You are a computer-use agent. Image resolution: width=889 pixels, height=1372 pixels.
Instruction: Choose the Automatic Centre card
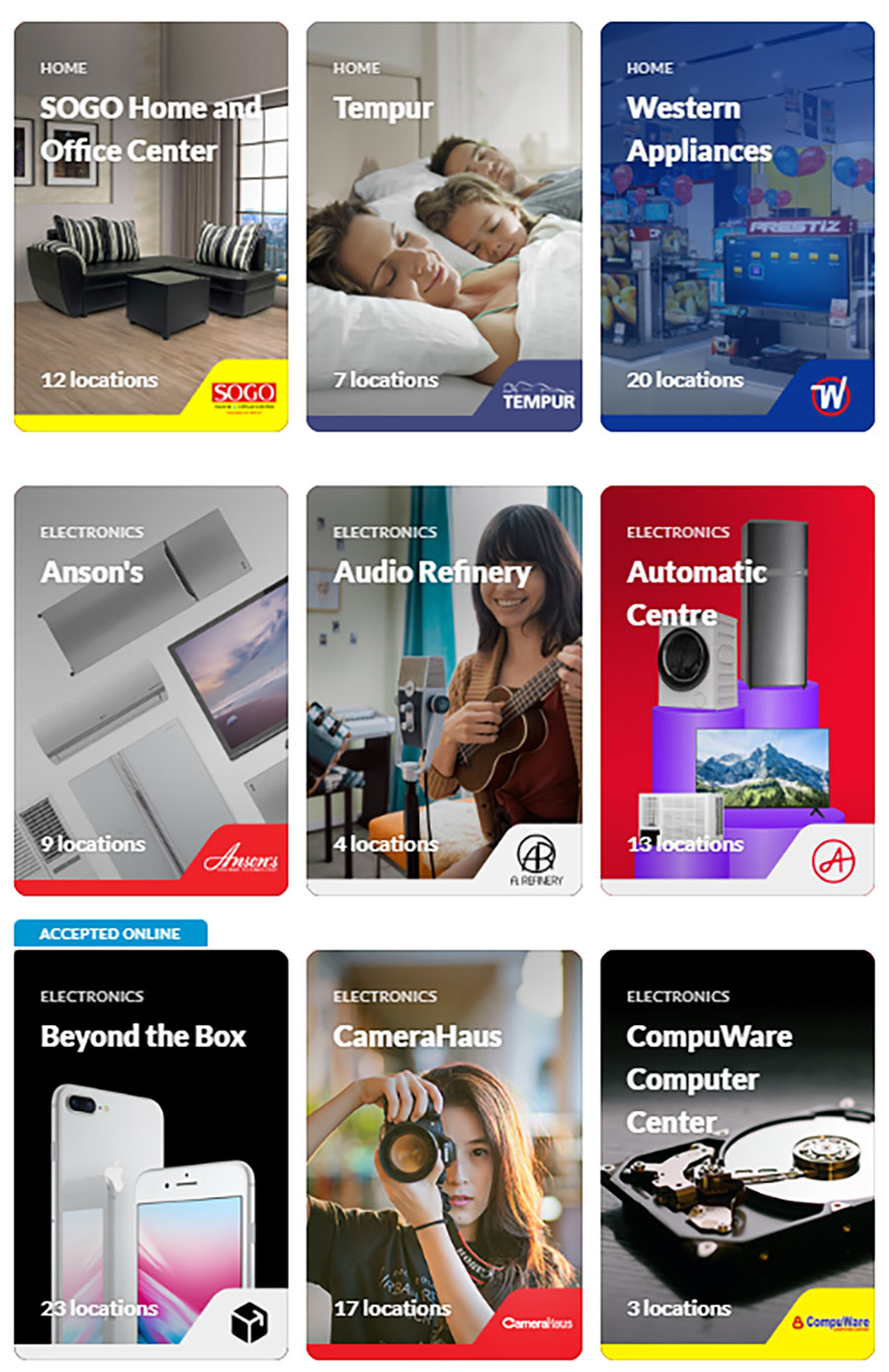click(x=737, y=690)
